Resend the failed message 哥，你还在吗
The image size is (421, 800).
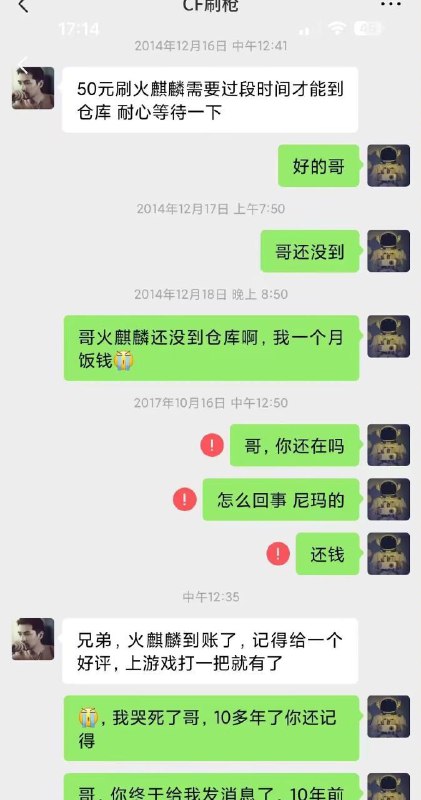(212, 445)
